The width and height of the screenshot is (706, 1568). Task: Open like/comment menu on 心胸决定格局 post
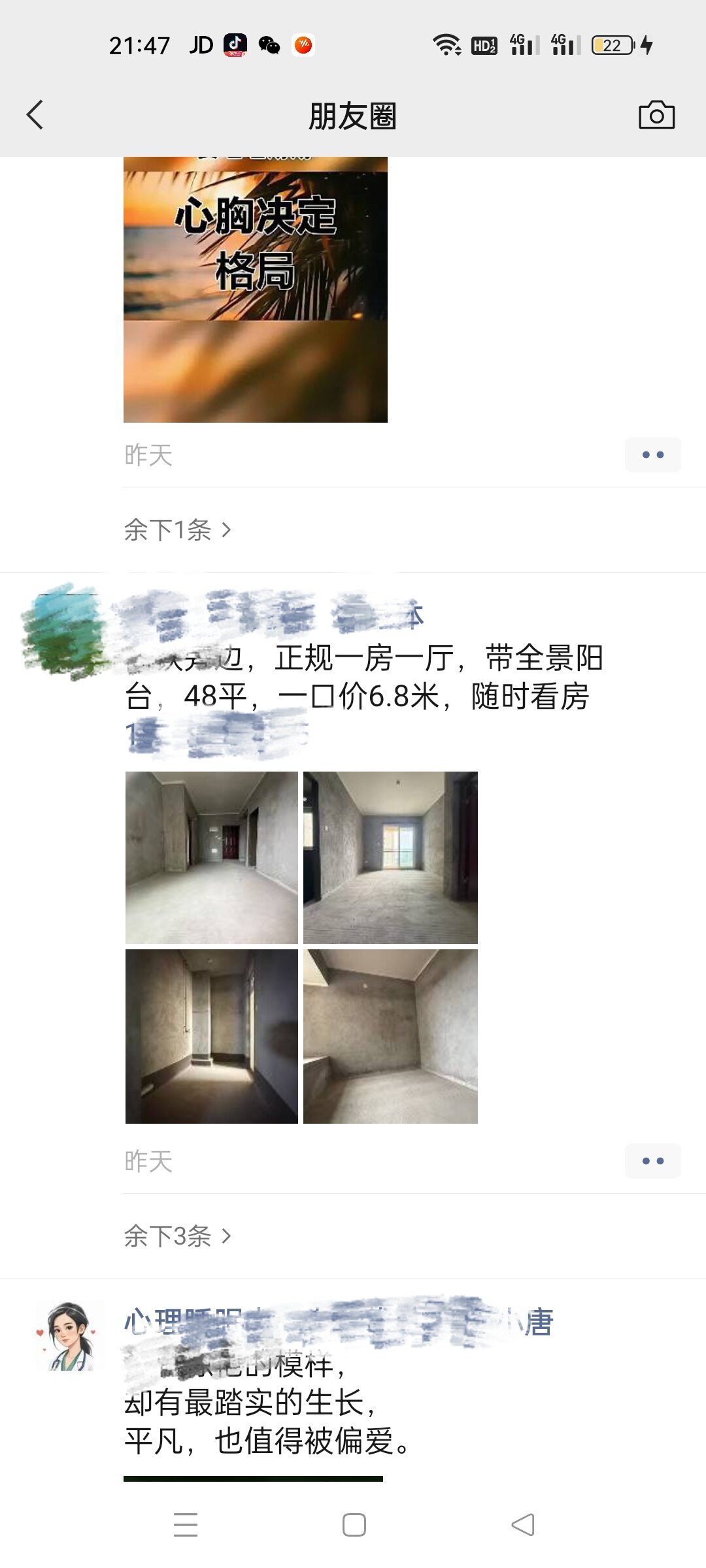click(x=652, y=455)
